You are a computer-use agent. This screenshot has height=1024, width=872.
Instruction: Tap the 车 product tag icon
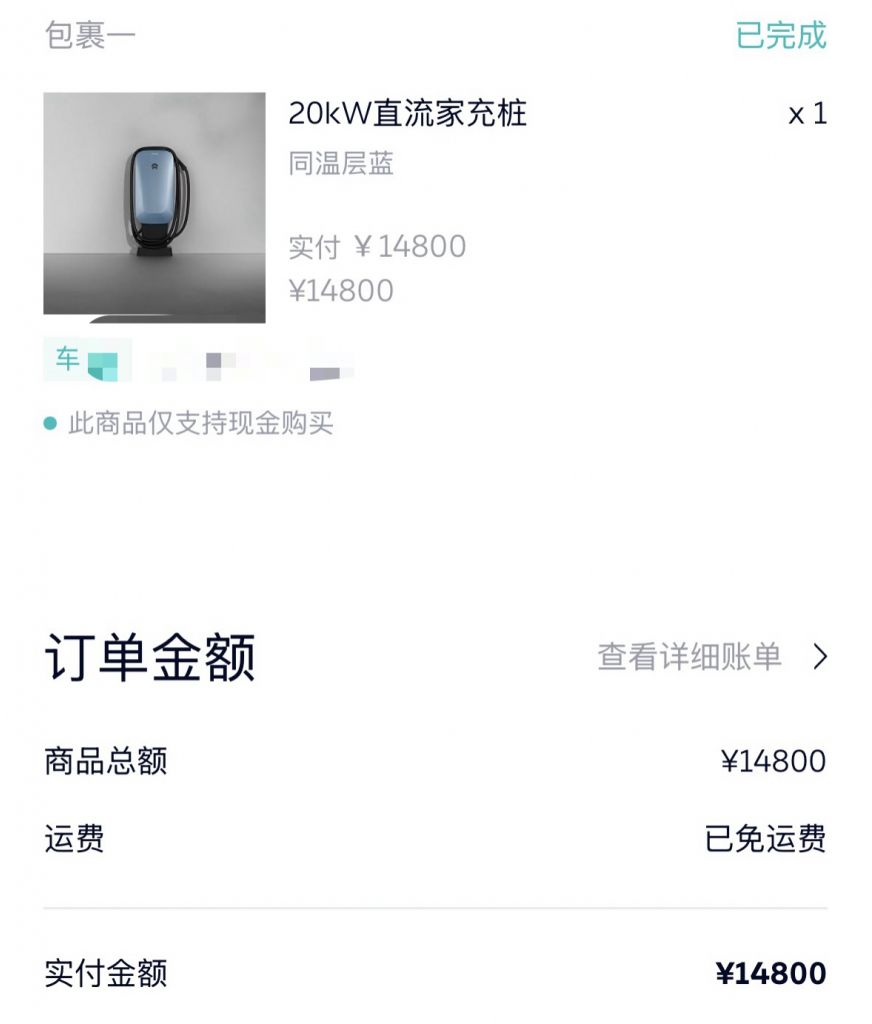coord(66,362)
